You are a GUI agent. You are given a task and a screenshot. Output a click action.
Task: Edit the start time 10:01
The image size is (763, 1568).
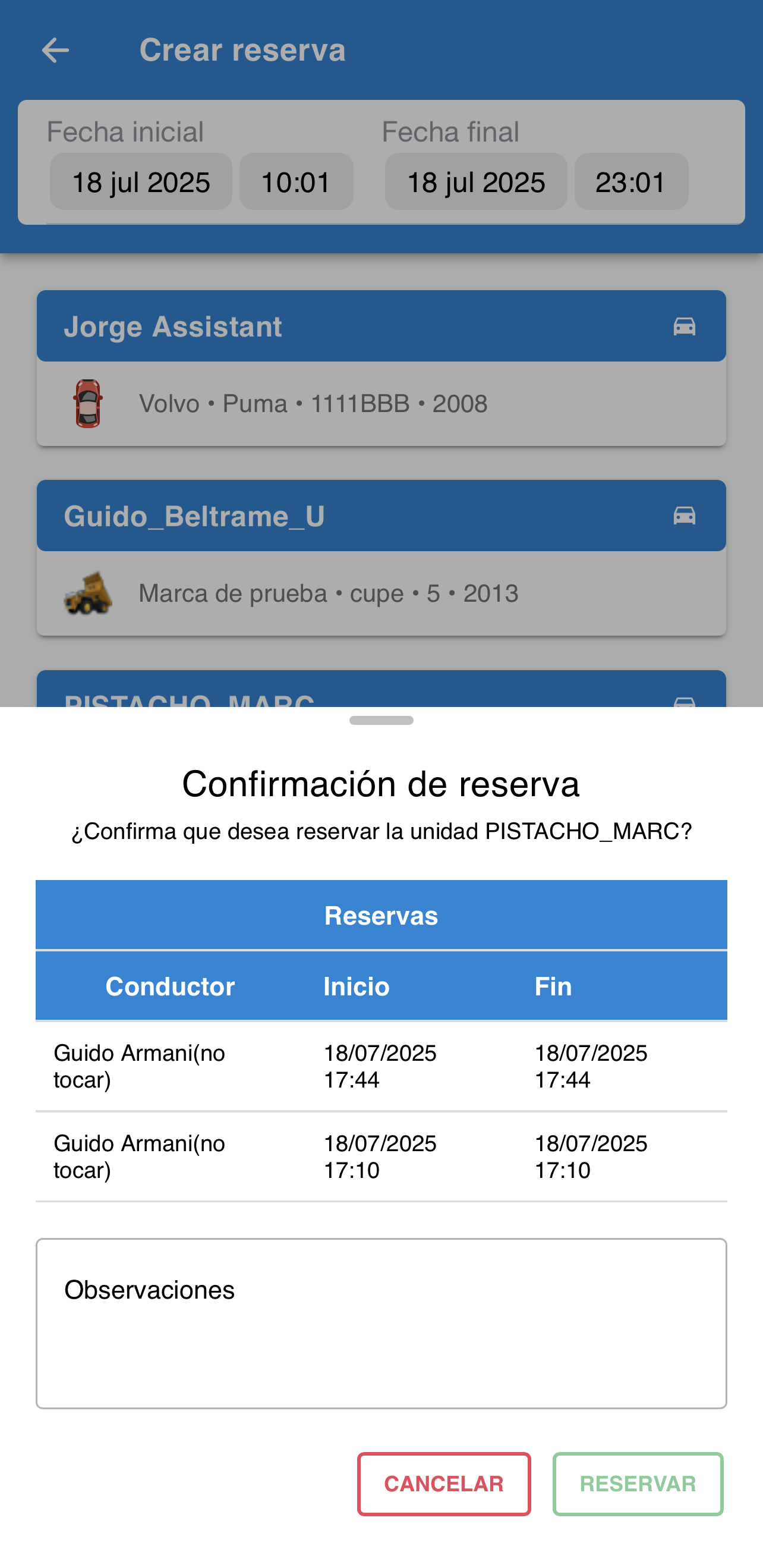tap(296, 182)
